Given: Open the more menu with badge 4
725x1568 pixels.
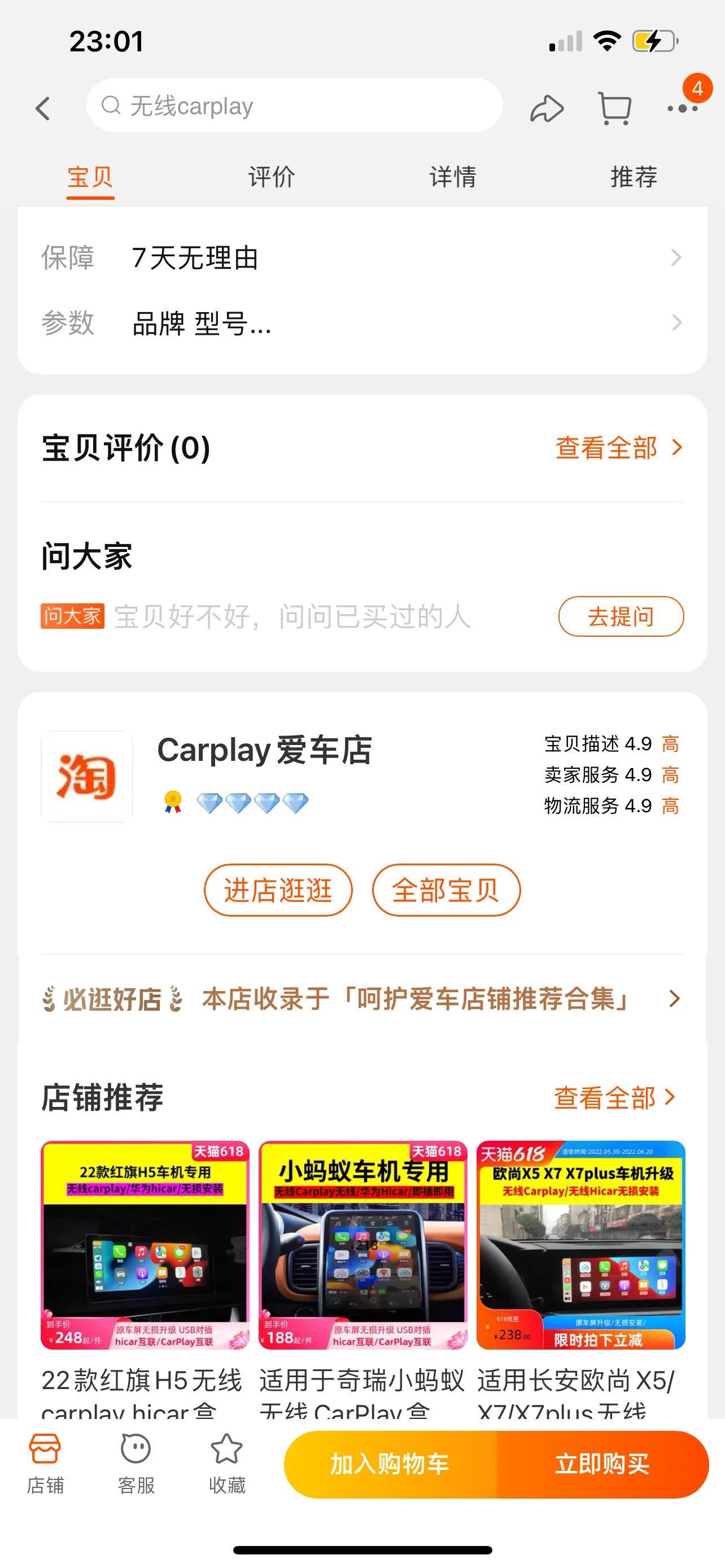Looking at the screenshot, I should [682, 110].
